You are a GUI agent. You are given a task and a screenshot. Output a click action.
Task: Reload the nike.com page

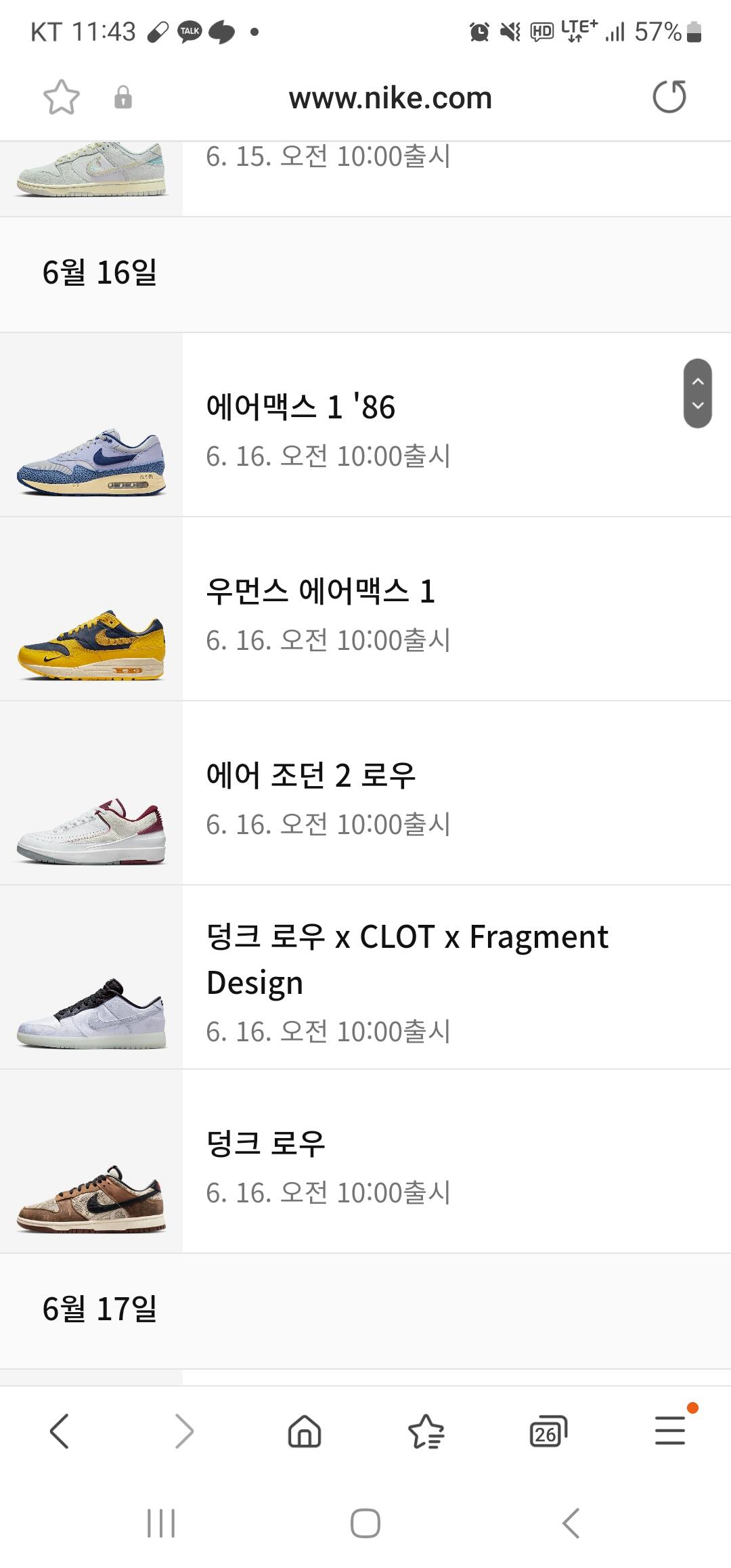669,97
